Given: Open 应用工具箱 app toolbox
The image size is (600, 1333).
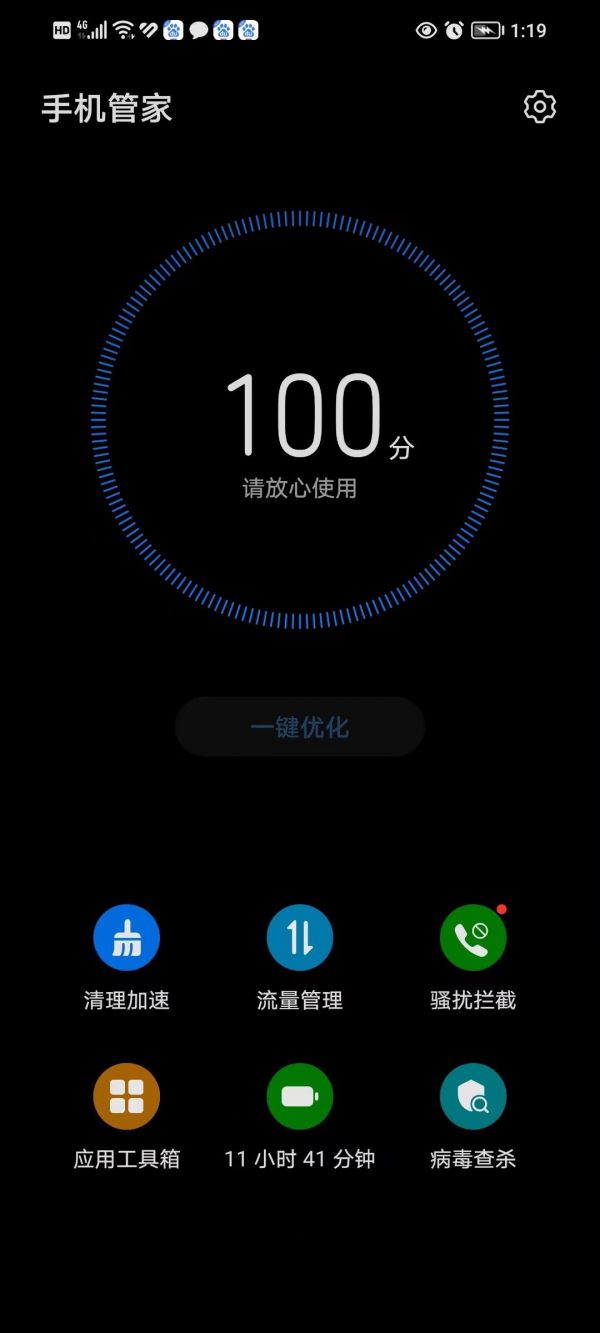Looking at the screenshot, I should [x=127, y=1097].
